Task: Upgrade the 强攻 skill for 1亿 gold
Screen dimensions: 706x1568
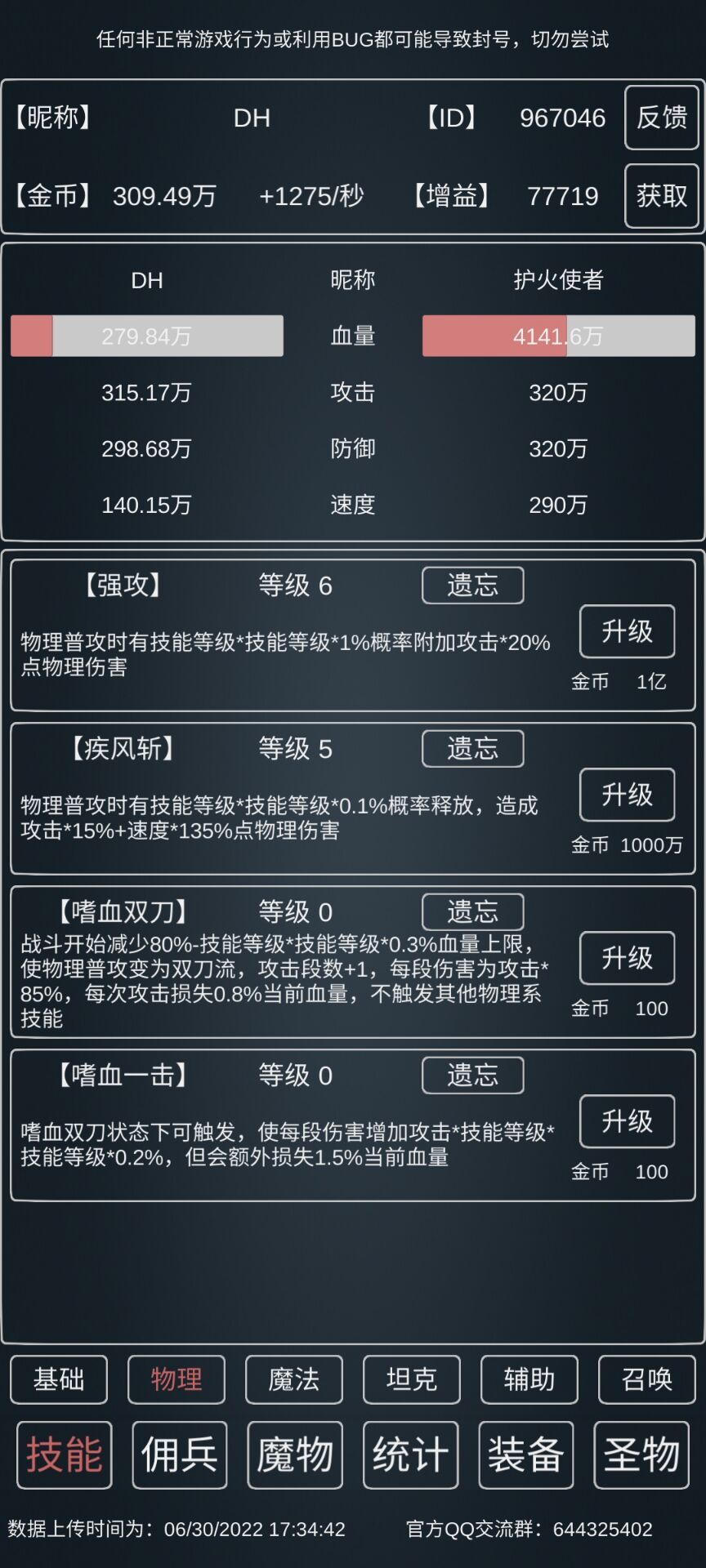Action: [626, 633]
